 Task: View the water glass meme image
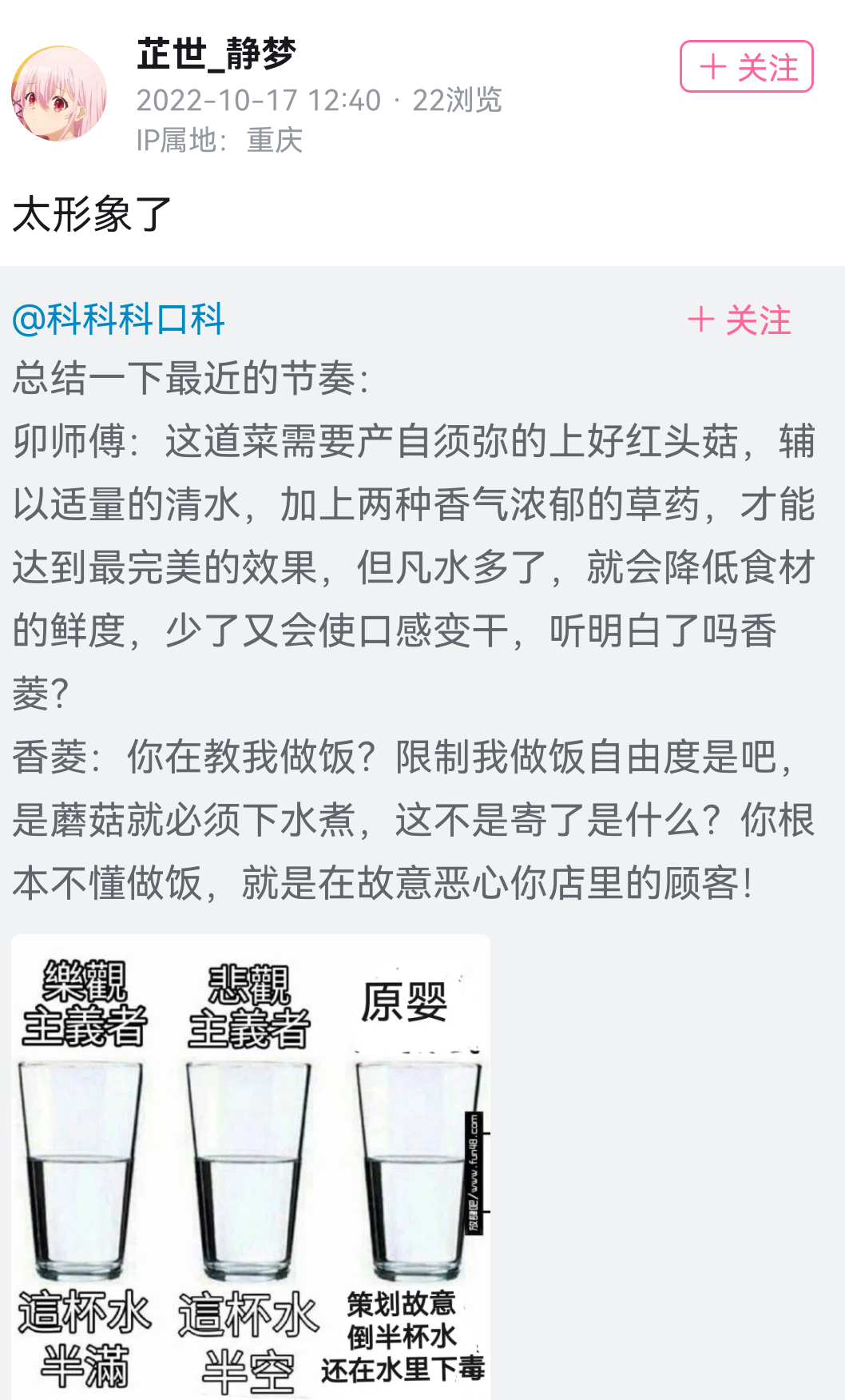coord(251,1165)
